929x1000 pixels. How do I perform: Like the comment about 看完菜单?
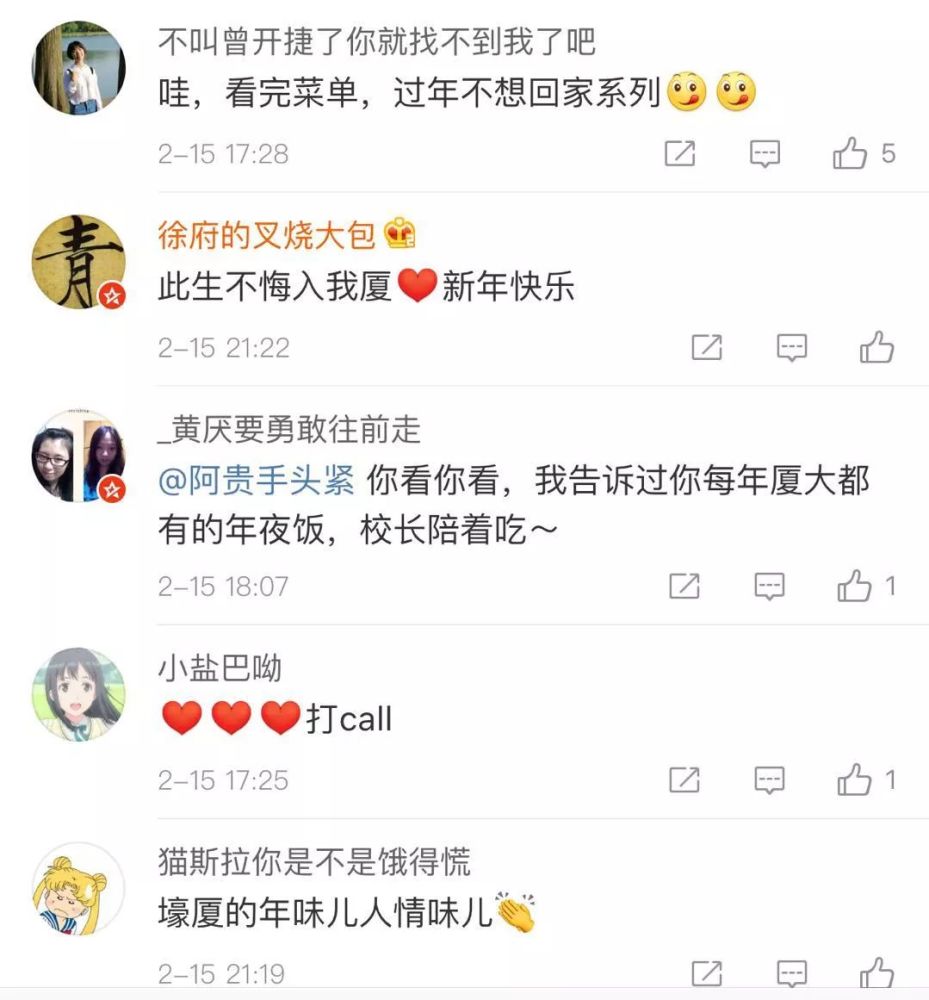(851, 154)
